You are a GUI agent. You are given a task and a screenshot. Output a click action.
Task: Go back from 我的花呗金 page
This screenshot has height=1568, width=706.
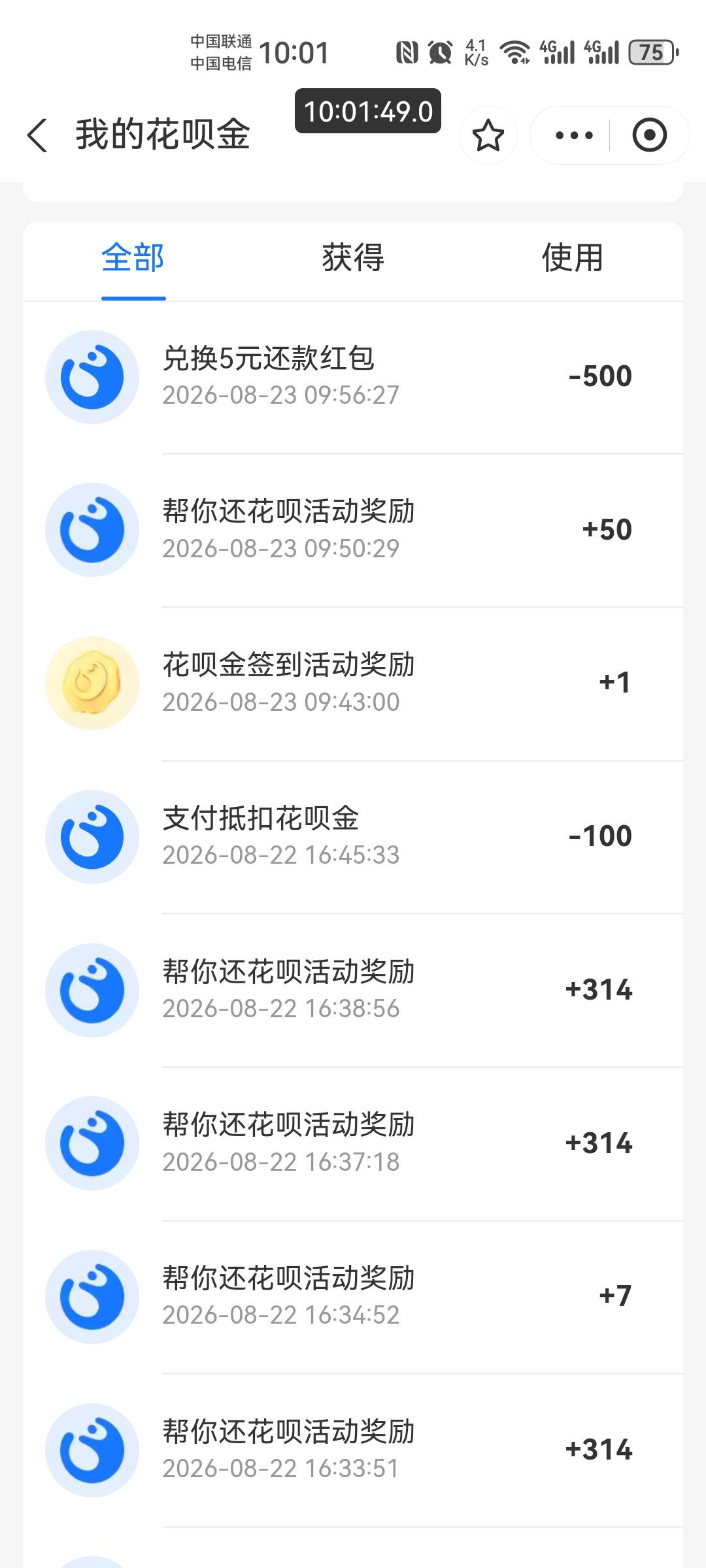click(38, 135)
